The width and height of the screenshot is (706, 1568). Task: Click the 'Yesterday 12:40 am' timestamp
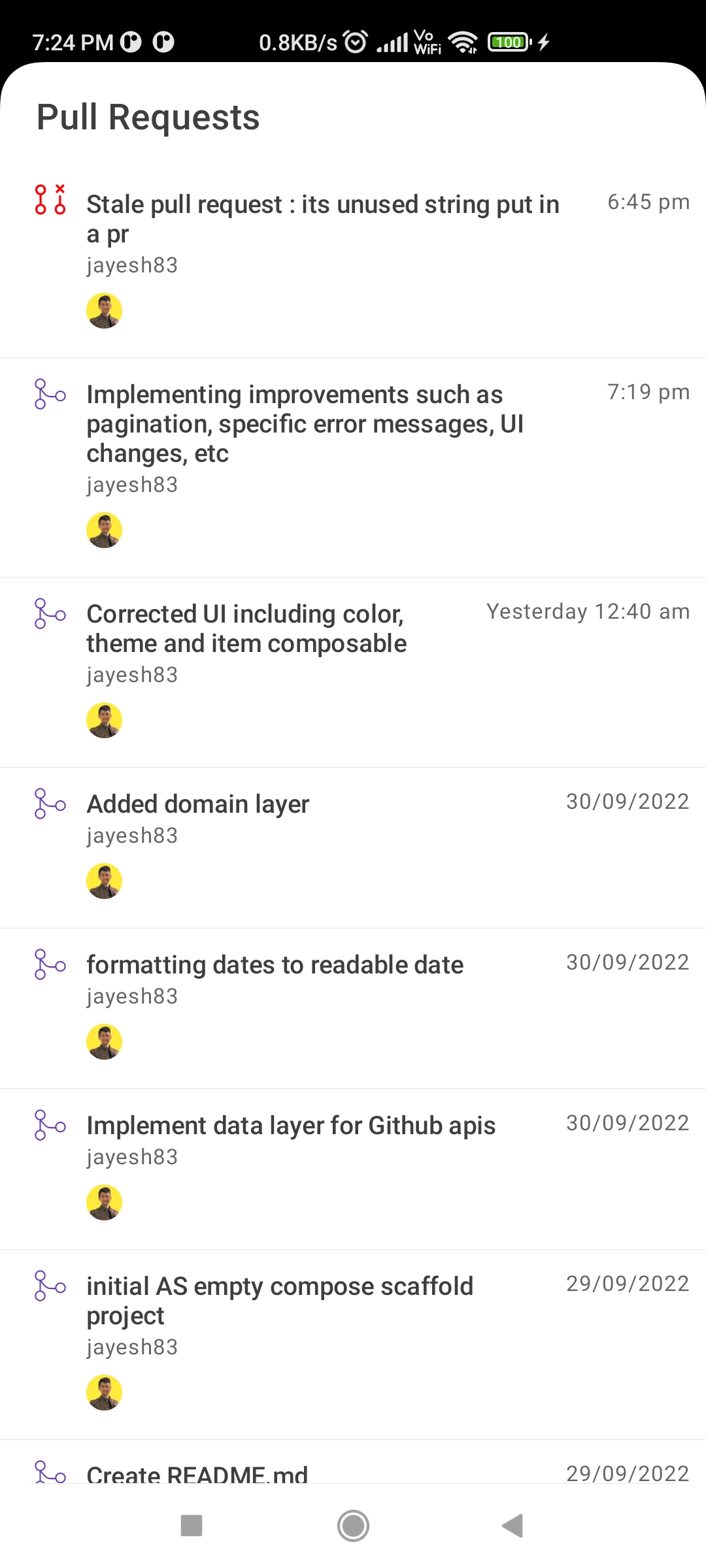click(x=588, y=612)
